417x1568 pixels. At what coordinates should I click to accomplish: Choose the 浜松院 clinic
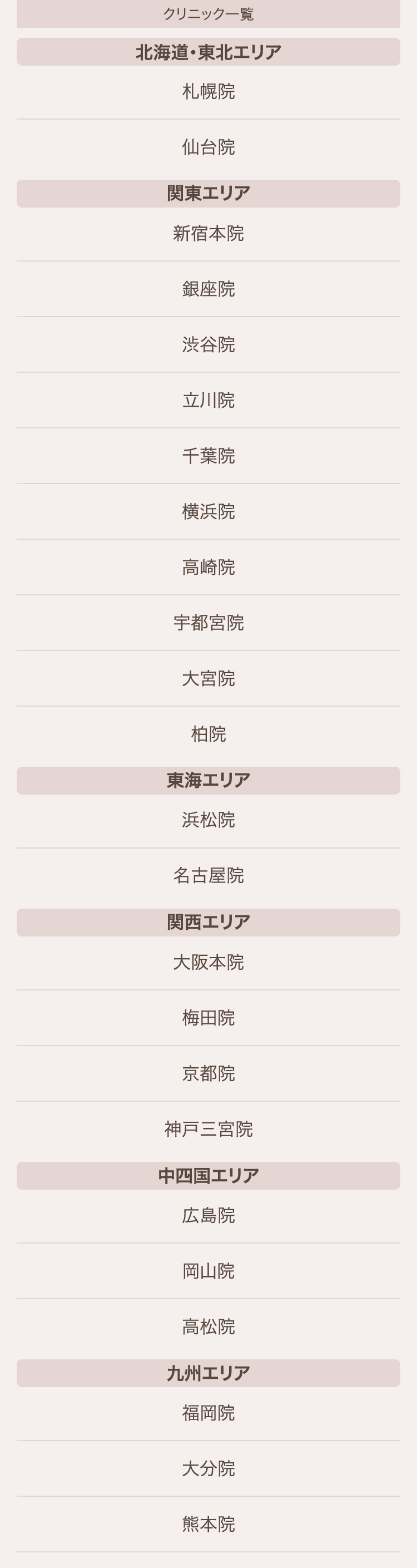[x=208, y=820]
